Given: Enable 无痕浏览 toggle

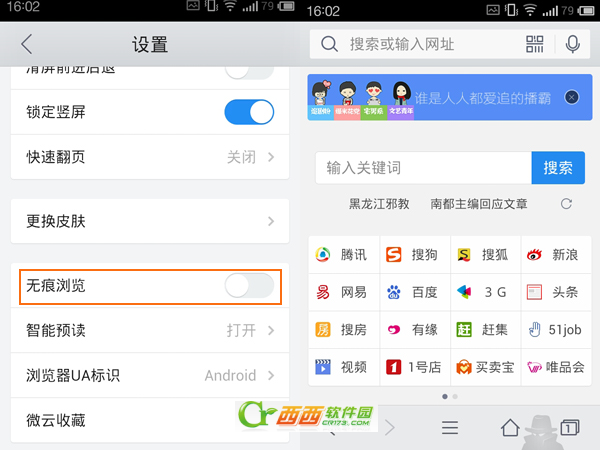Looking at the screenshot, I should (248, 286).
